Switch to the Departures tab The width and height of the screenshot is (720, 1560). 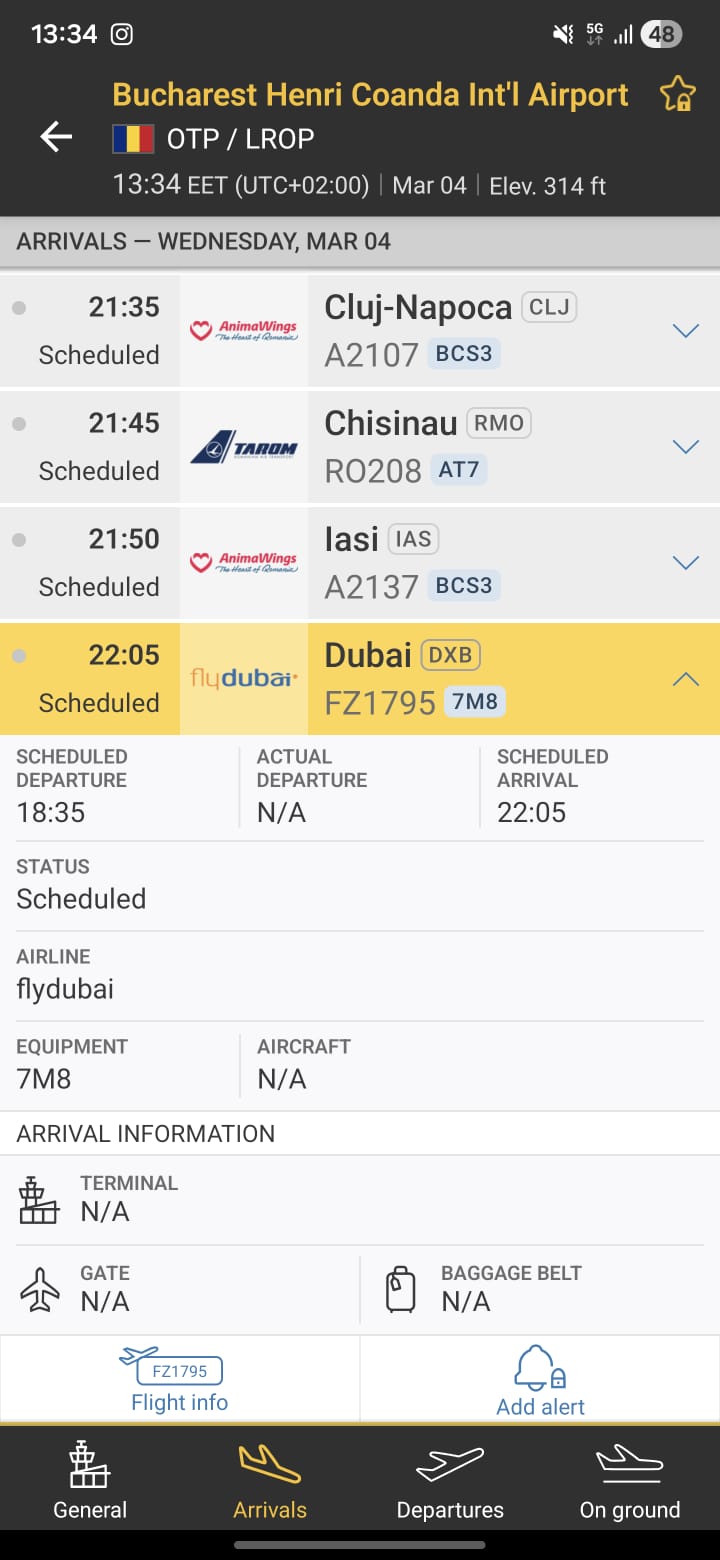(450, 1480)
